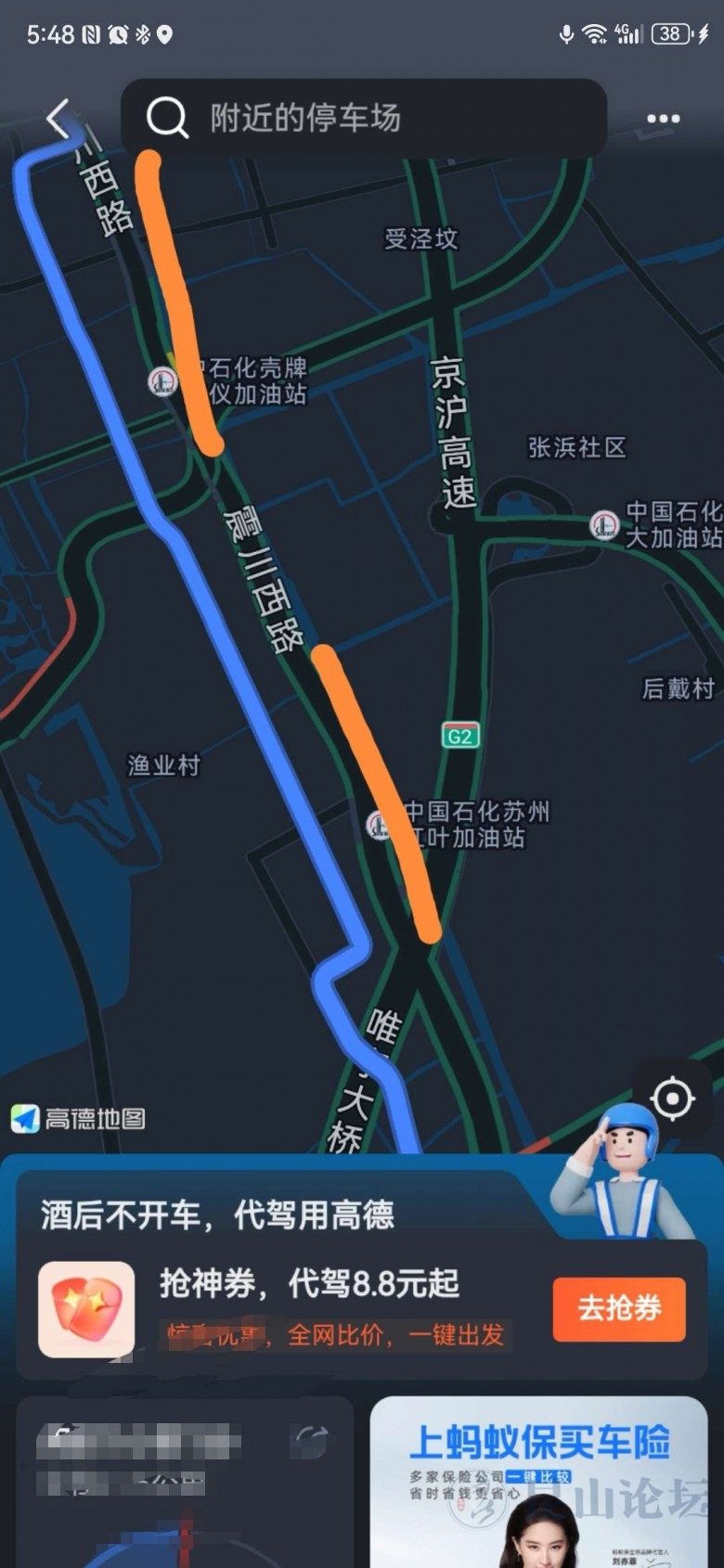Tap the 去抢券 button

[x=619, y=1308]
